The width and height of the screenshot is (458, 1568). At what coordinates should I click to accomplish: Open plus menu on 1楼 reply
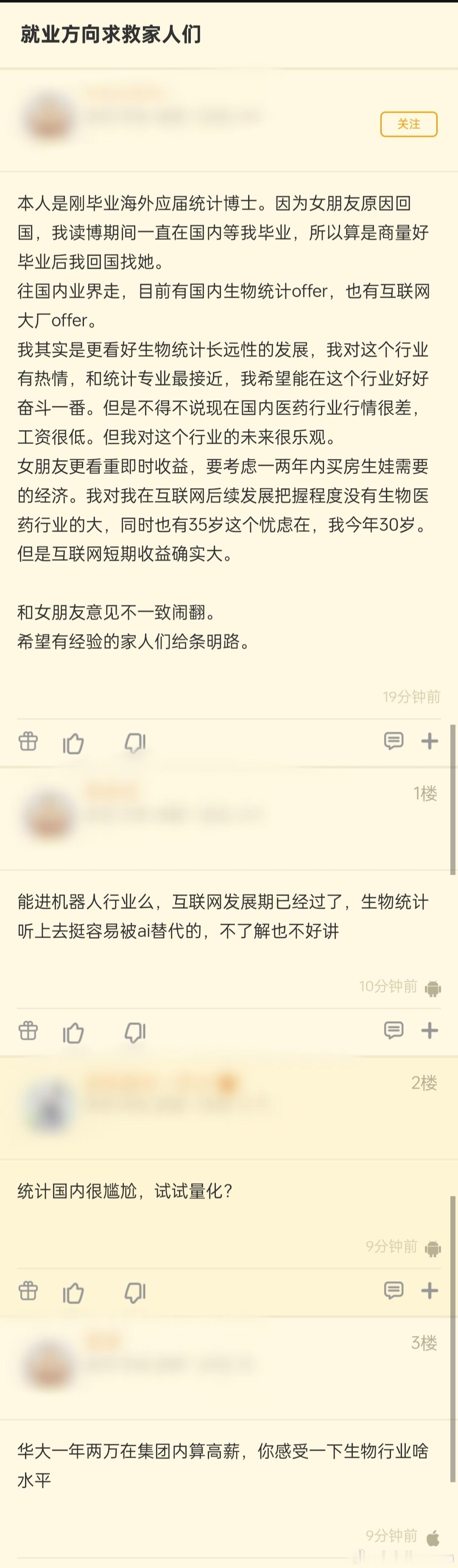coord(430,1030)
